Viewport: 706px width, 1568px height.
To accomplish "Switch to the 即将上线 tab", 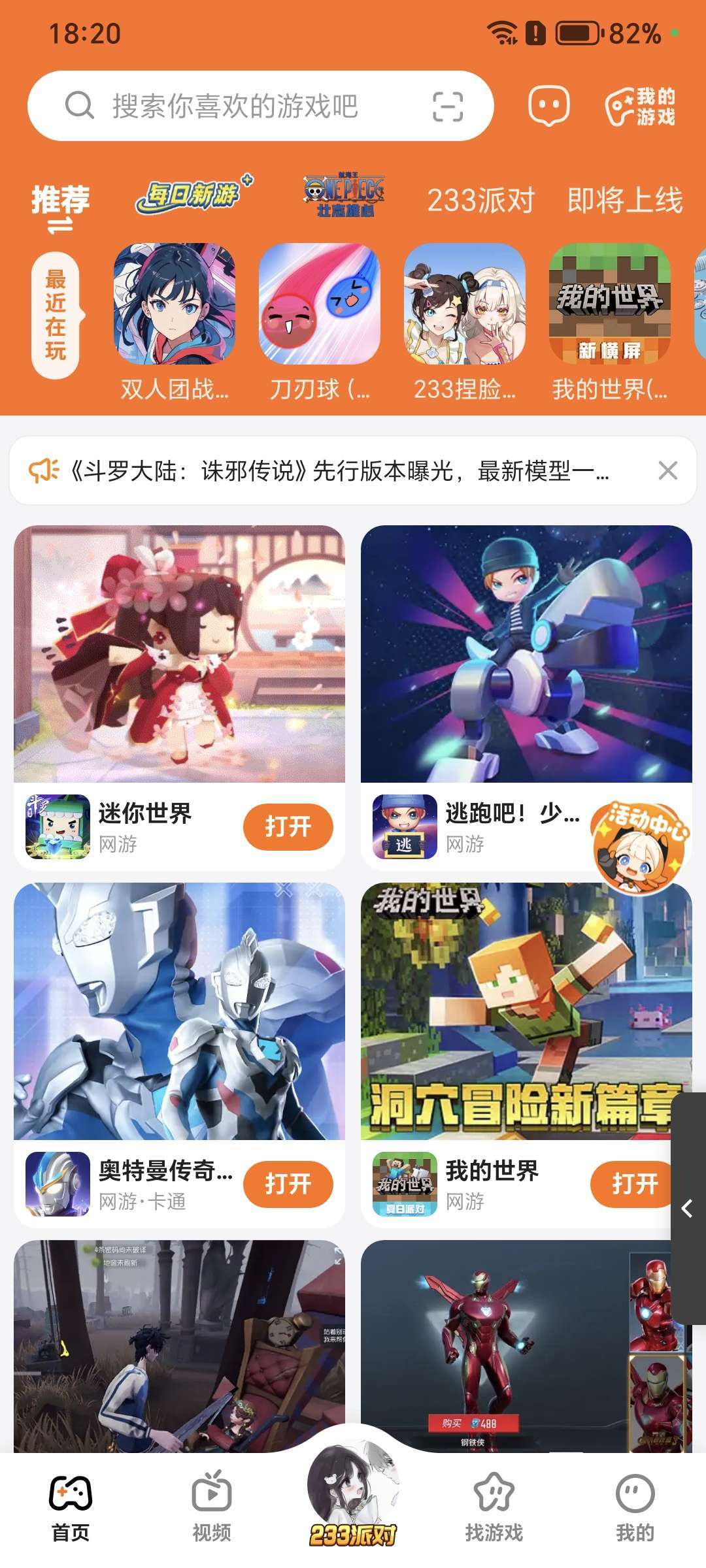I will [x=624, y=200].
